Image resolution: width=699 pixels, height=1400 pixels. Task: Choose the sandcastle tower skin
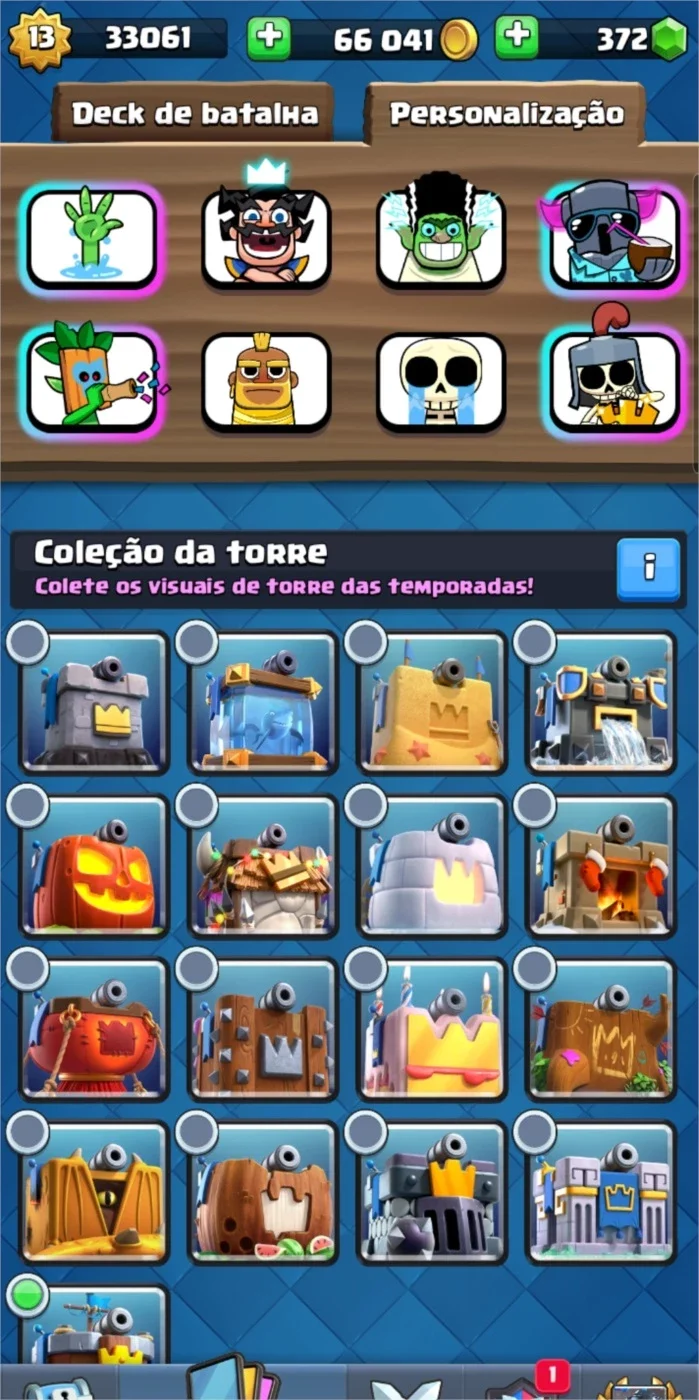point(433,704)
